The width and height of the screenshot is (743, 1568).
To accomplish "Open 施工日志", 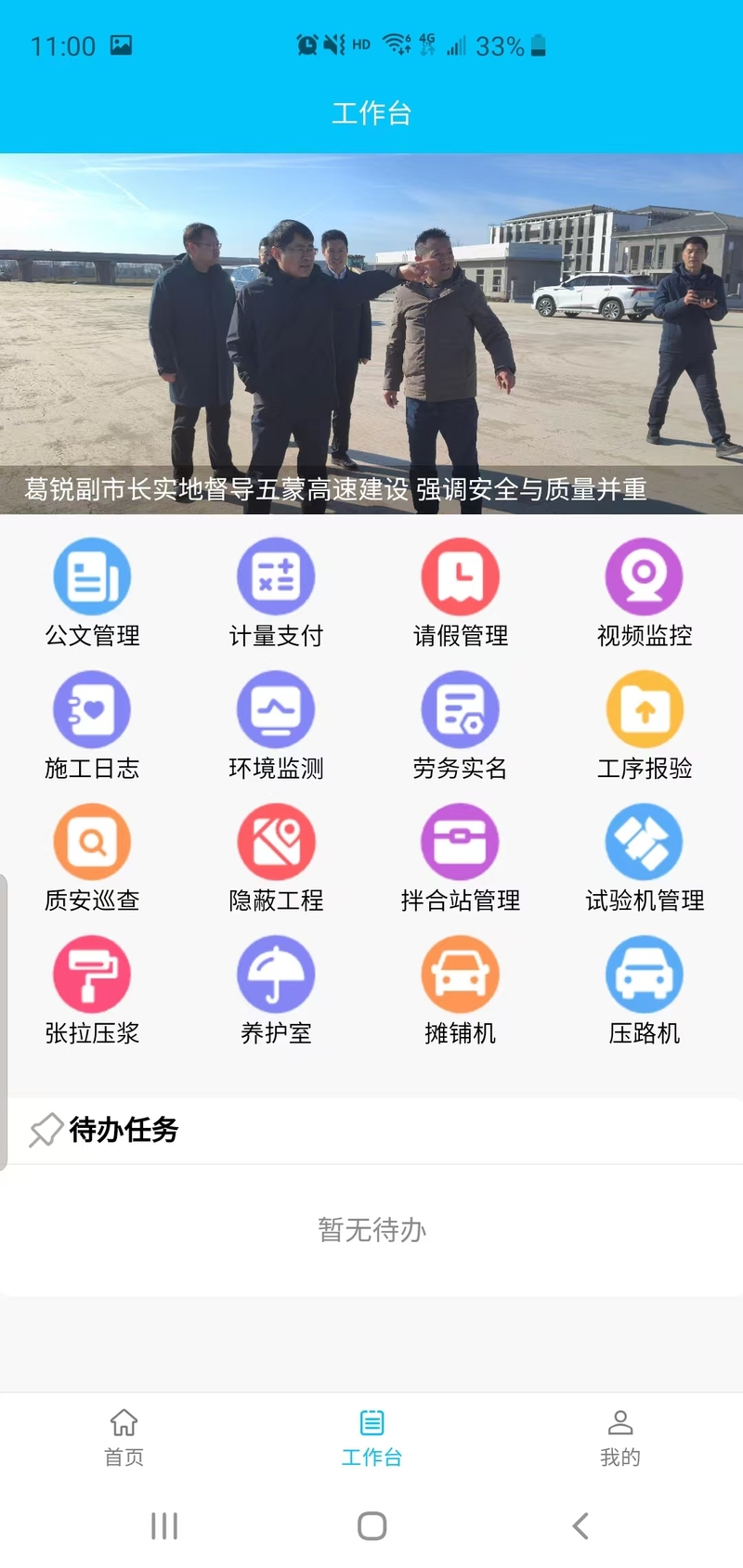I will tap(92, 710).
